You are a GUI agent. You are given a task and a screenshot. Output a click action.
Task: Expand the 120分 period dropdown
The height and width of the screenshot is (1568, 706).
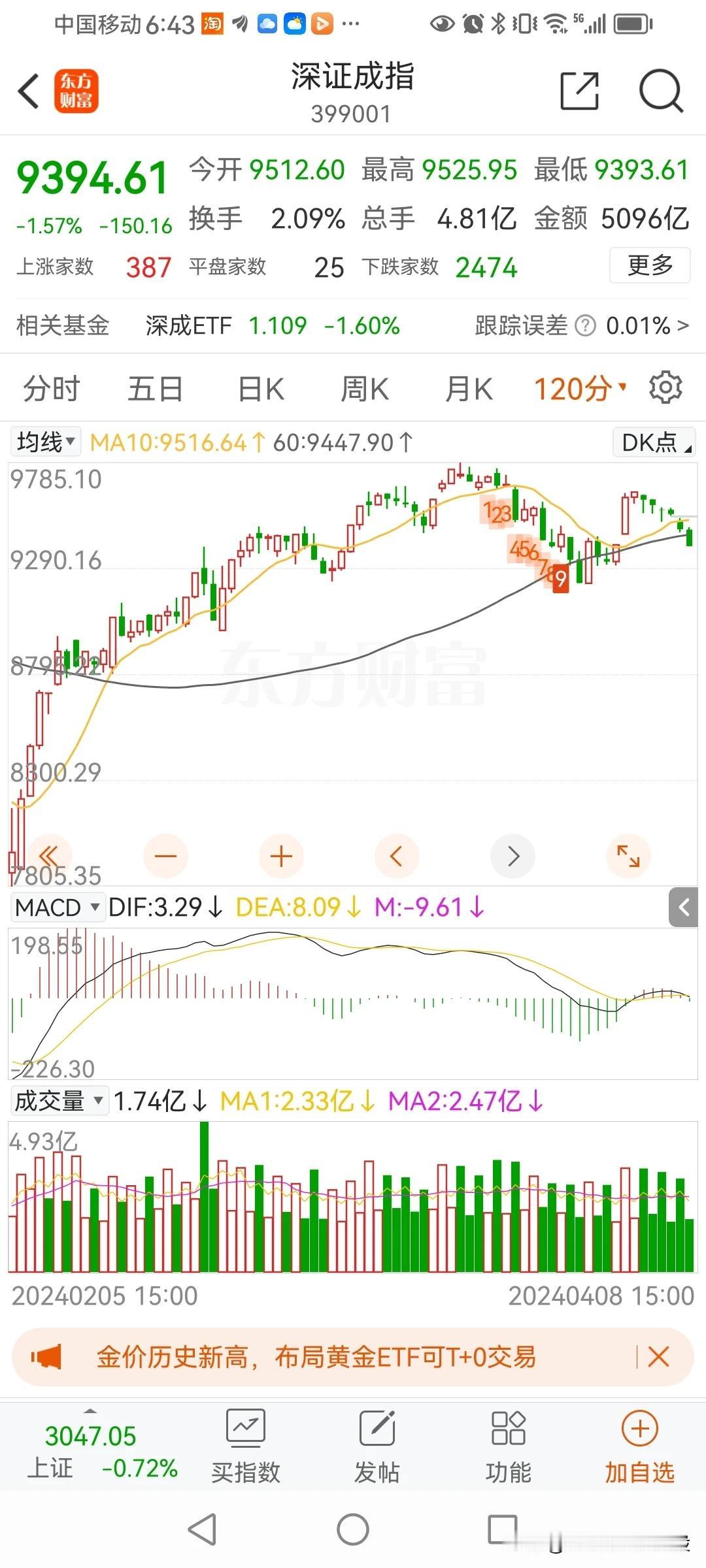[x=580, y=389]
